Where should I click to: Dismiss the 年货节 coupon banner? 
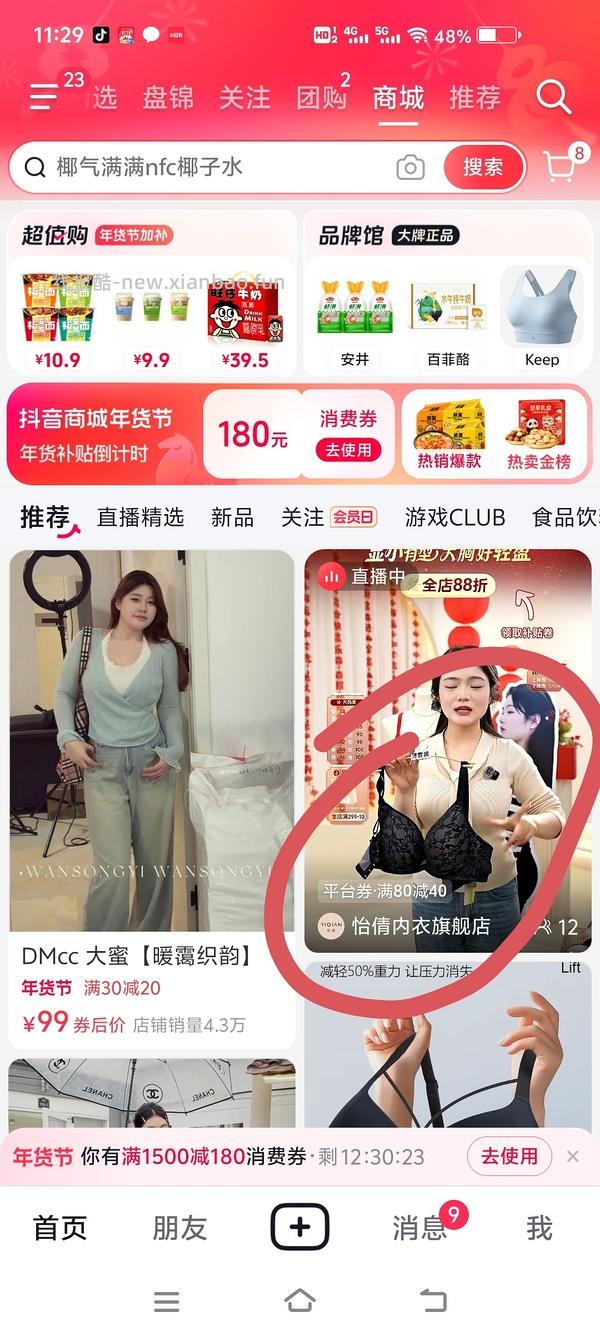(572, 1156)
